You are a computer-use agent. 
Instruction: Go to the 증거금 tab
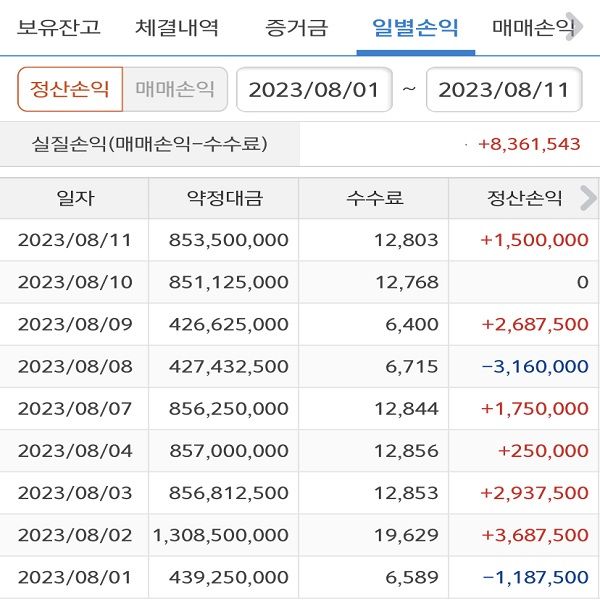(x=296, y=28)
